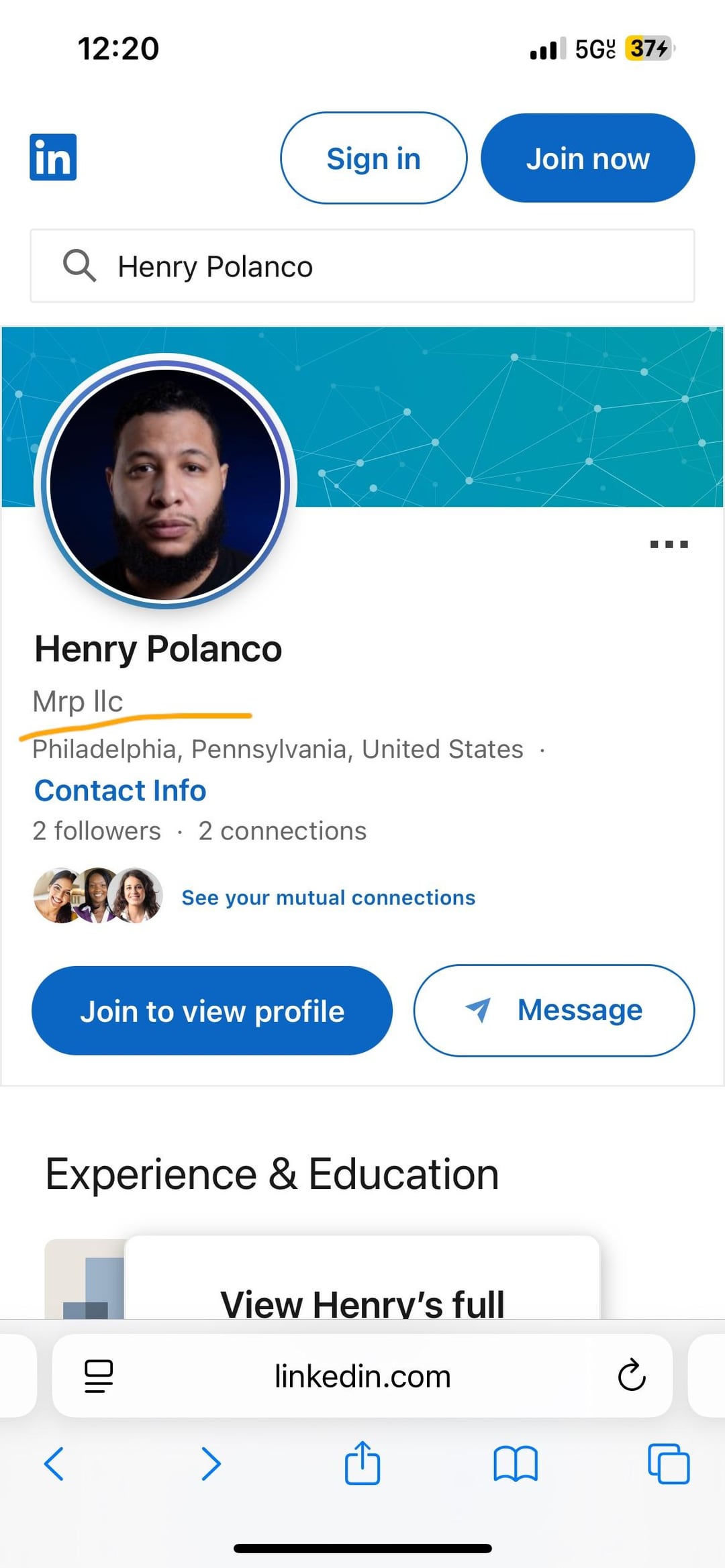Open the Contact Info link

click(120, 790)
